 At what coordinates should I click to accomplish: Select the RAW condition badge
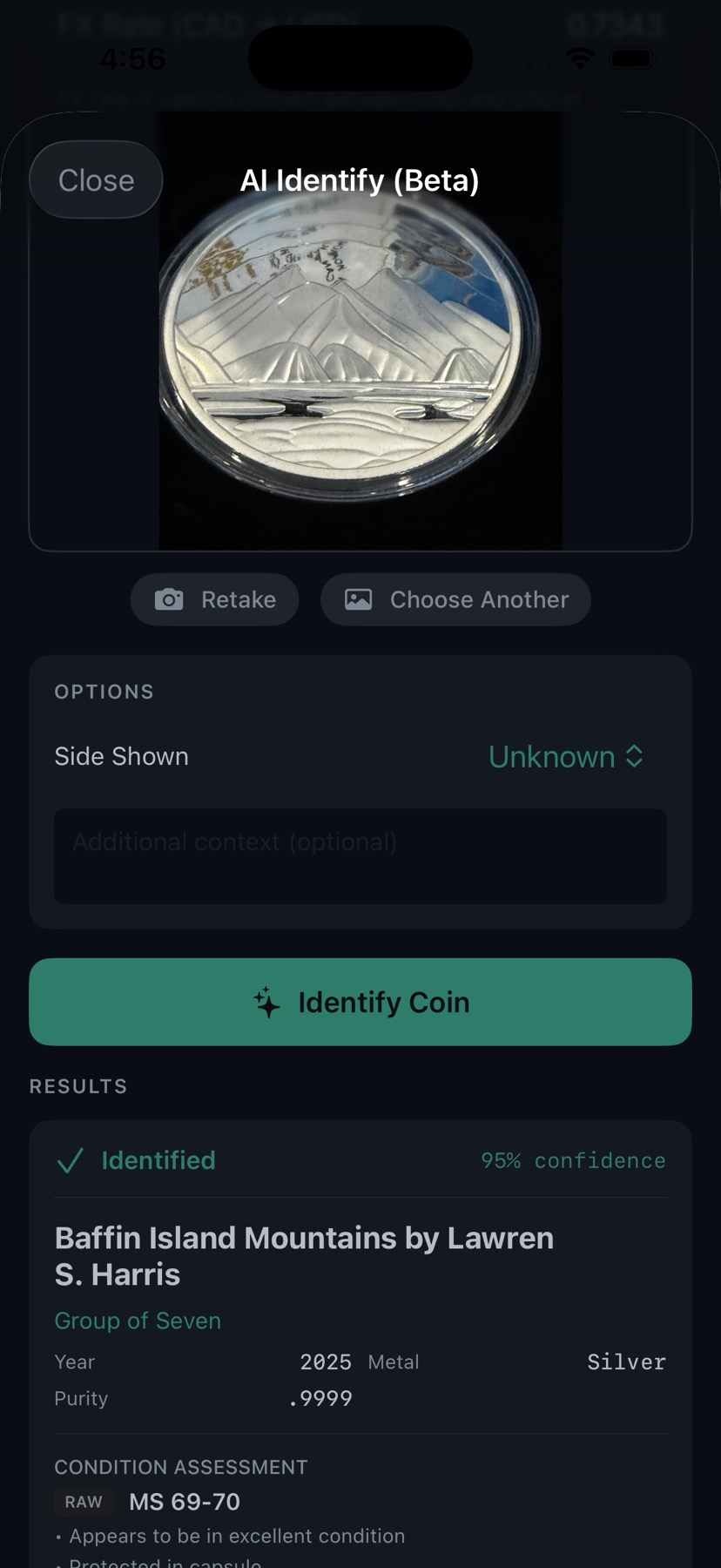pos(83,1502)
